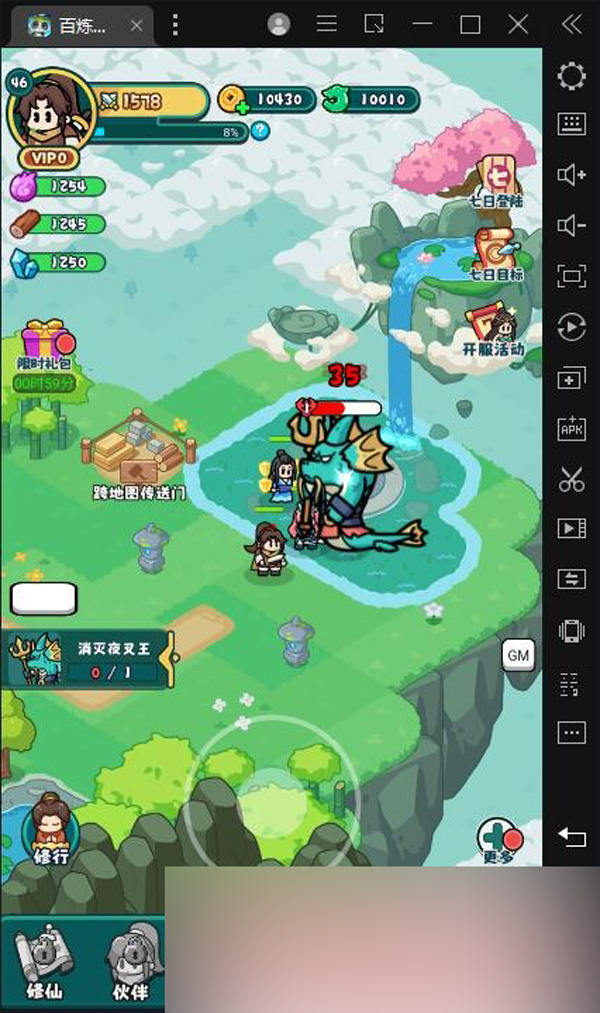The image size is (600, 1013).
Task: Open the player avatar profile
Action: pos(49,110)
